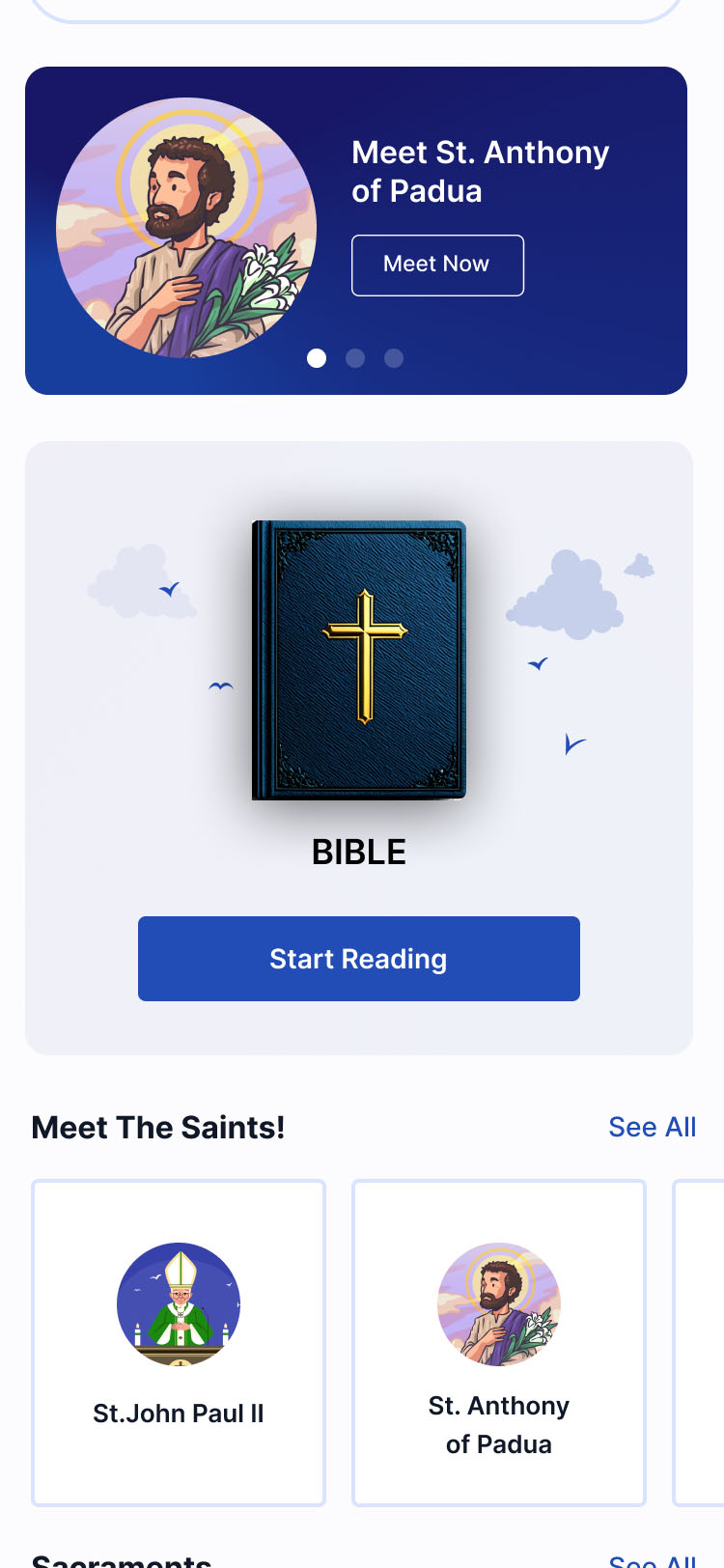This screenshot has width=724, height=1568.
Task: Open the St.John Paul II card
Action: pyautogui.click(x=179, y=1342)
